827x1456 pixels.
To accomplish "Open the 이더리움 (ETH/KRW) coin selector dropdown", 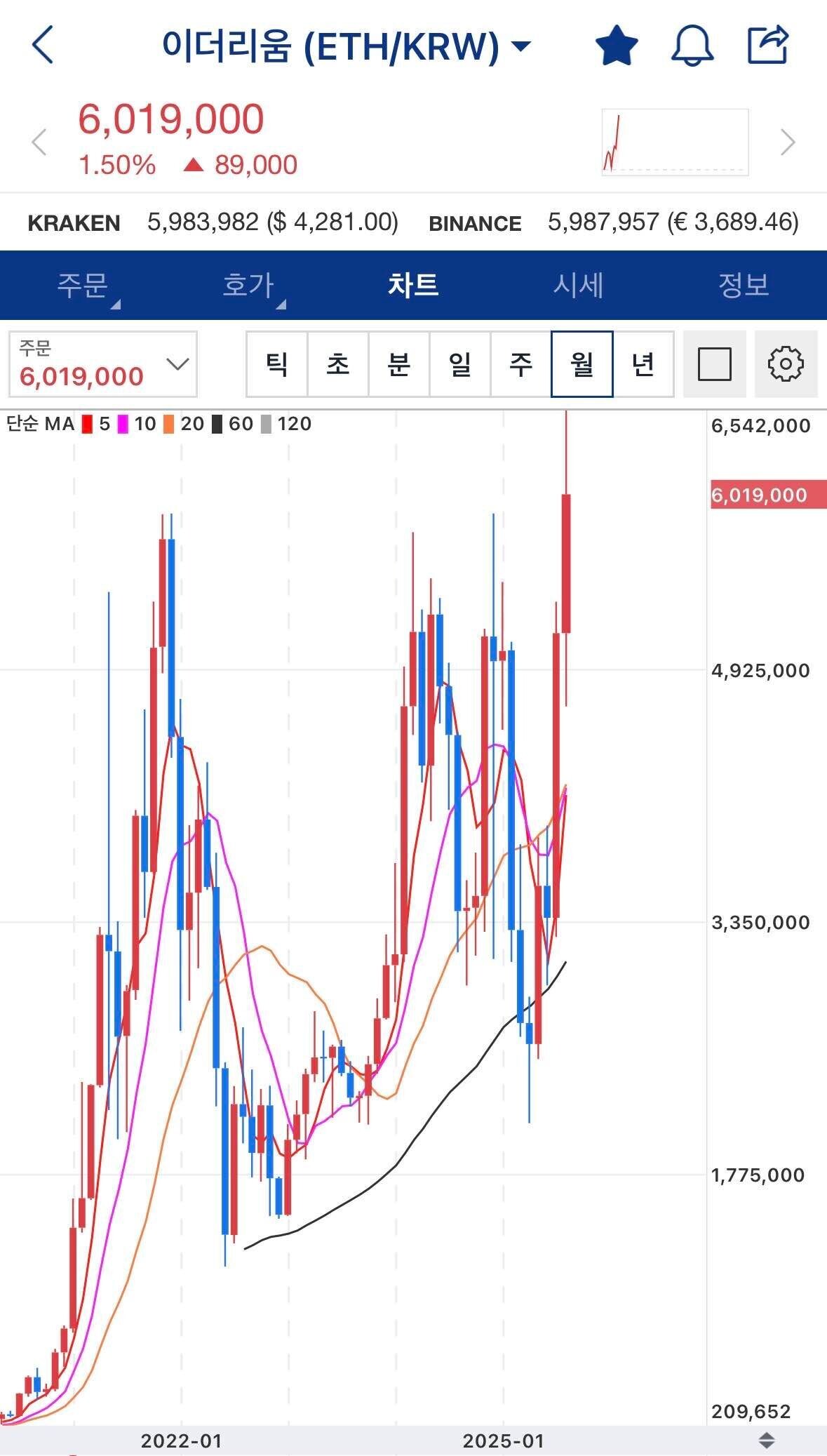I will point(346,46).
